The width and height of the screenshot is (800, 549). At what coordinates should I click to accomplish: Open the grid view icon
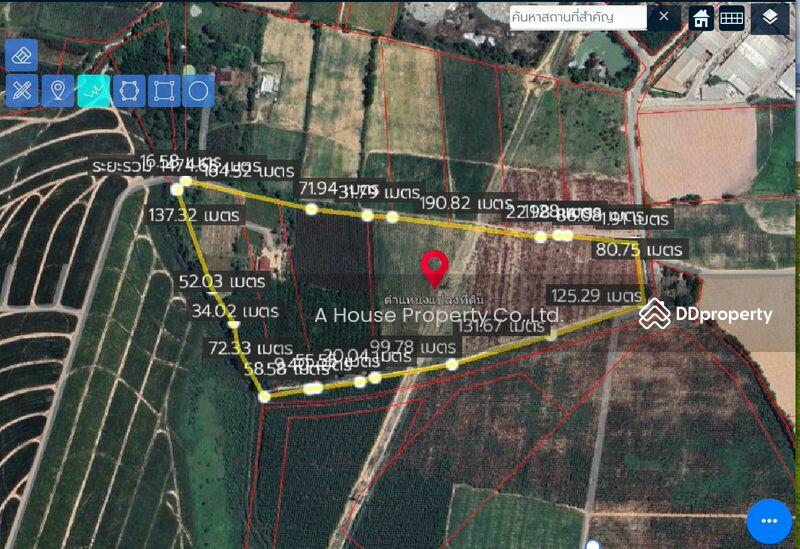click(732, 18)
